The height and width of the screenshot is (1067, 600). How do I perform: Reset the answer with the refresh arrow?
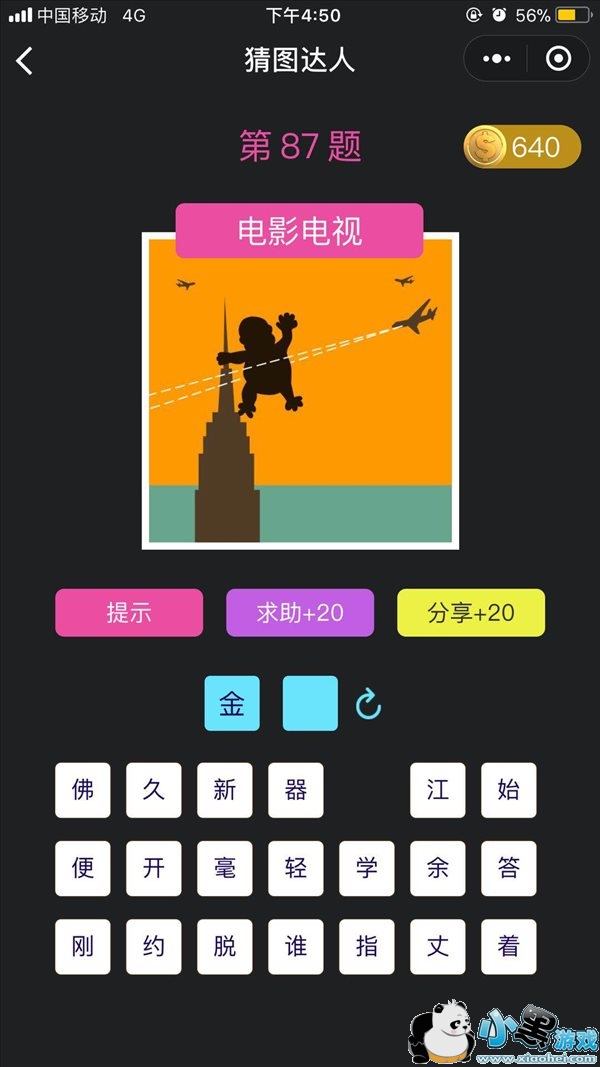(x=369, y=706)
